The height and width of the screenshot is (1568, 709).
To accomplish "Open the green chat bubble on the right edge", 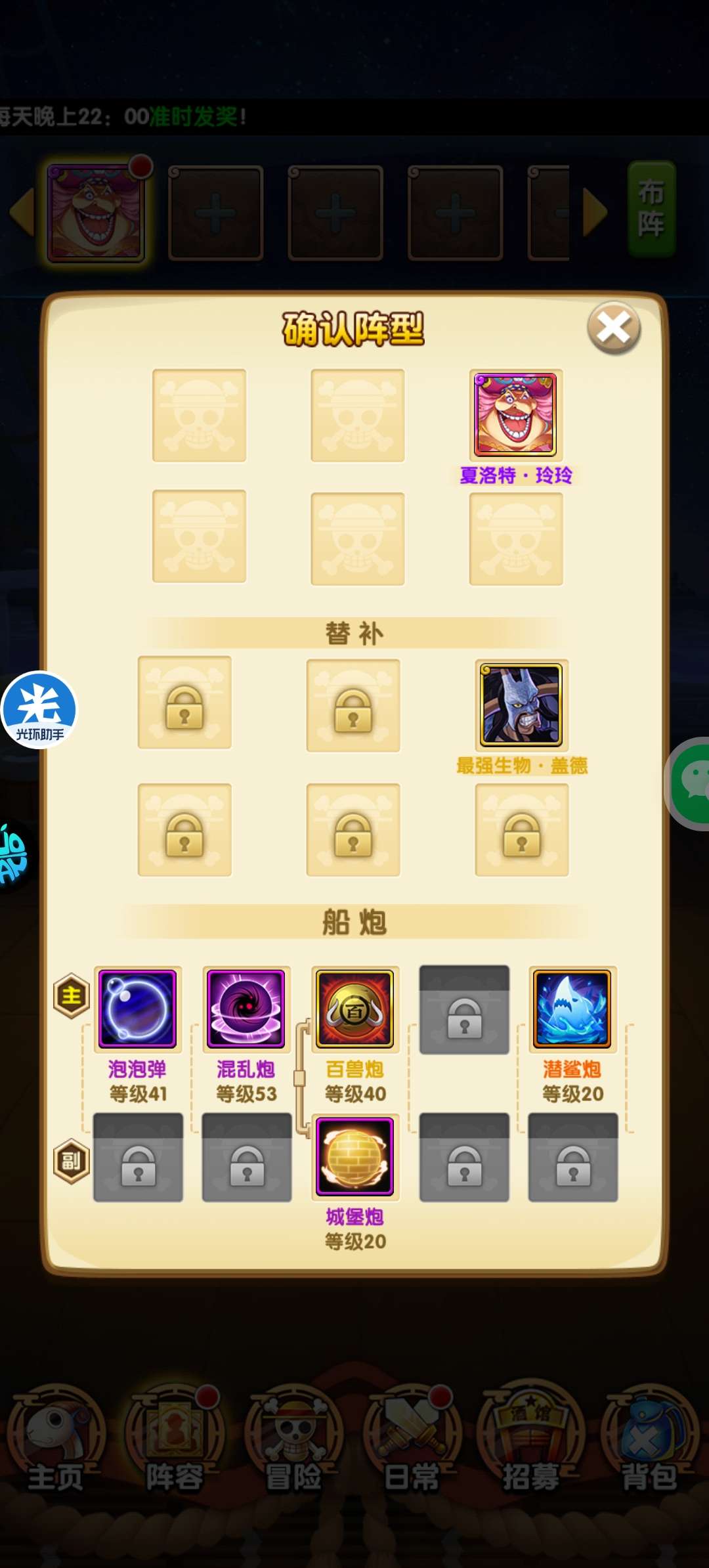I will 692,783.
